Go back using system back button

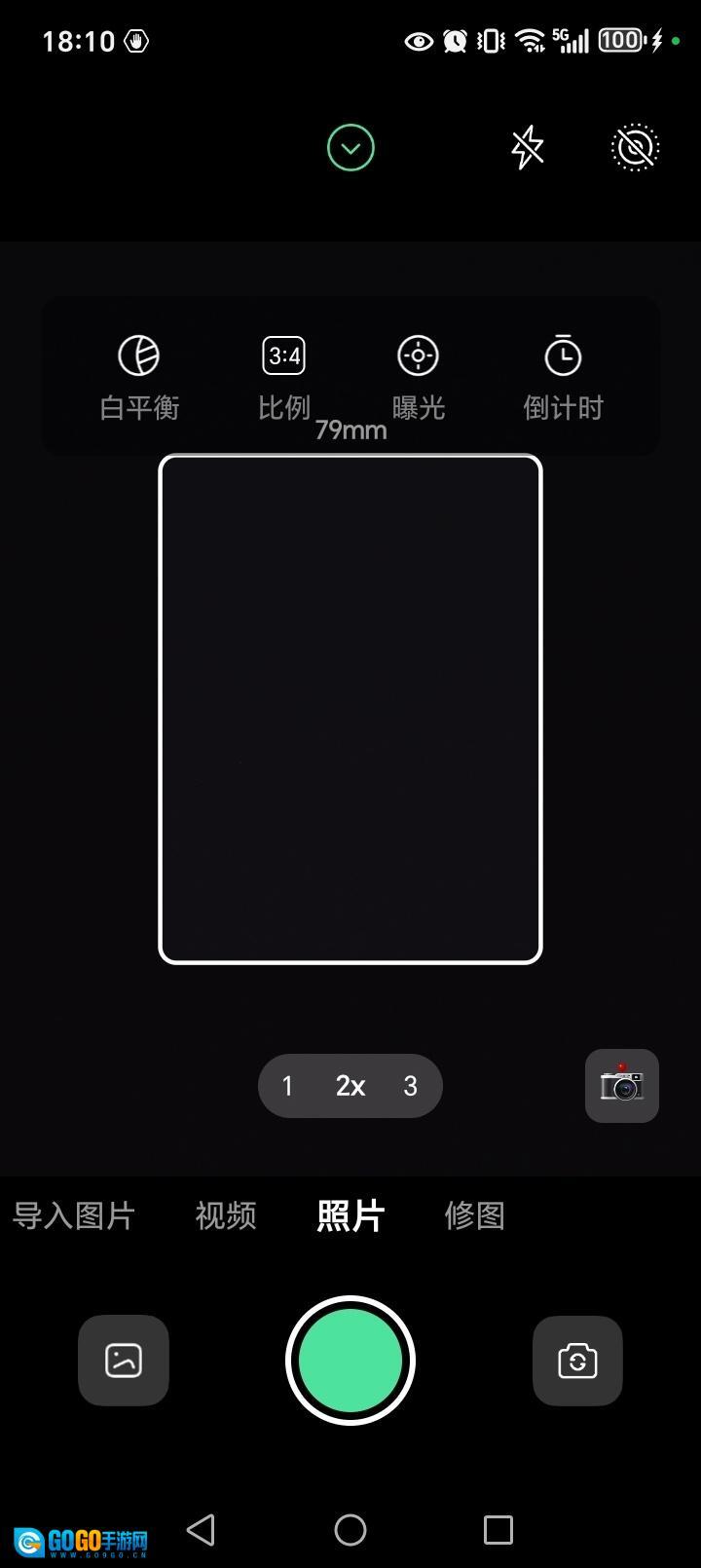pyautogui.click(x=202, y=1530)
